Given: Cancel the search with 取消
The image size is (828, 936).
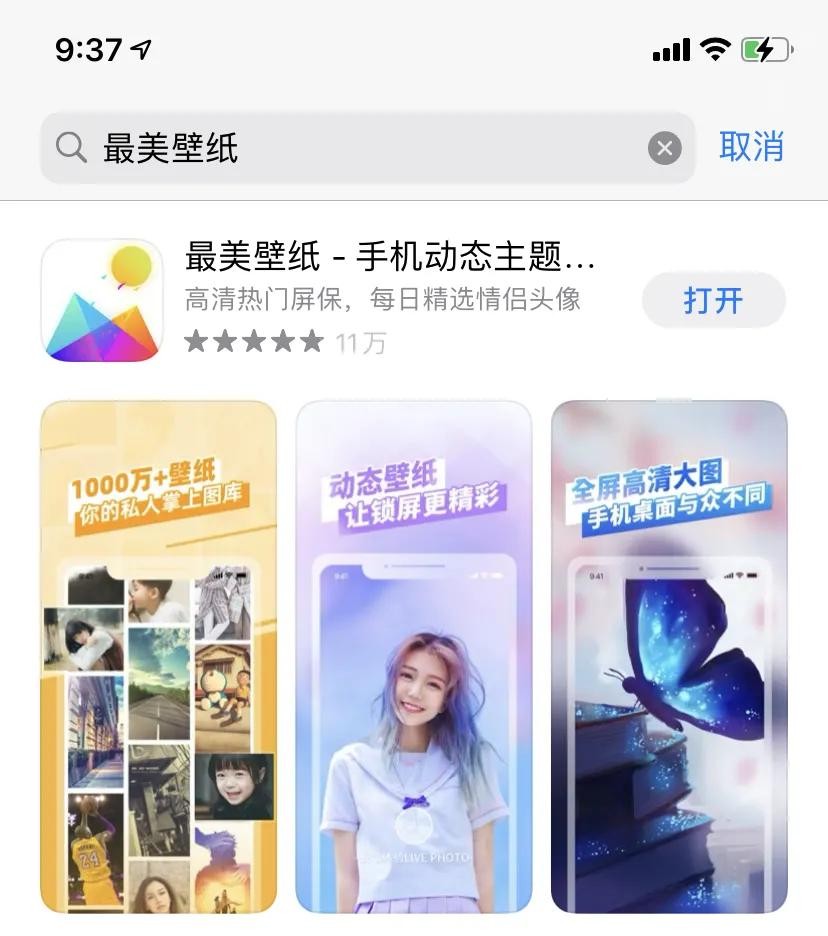Looking at the screenshot, I should (751, 147).
